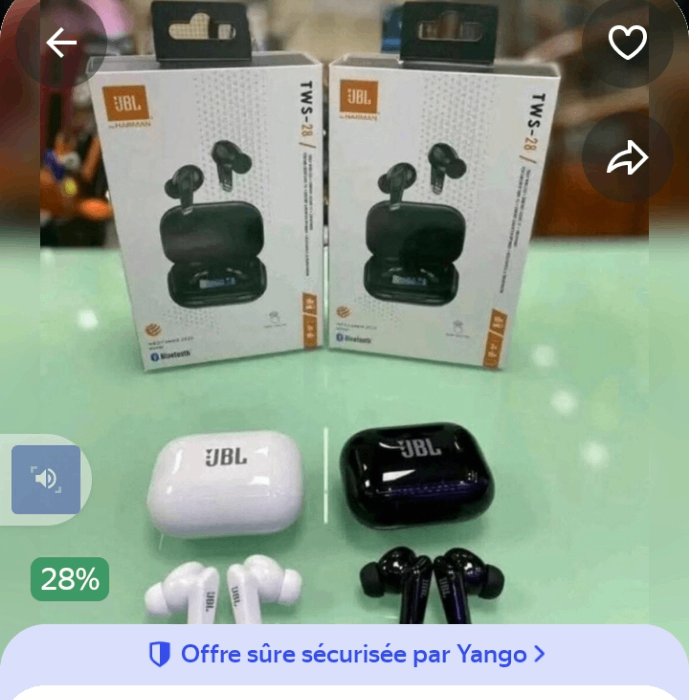This screenshot has height=700, width=689.
Task: Add this product to favorites
Action: [x=627, y=42]
